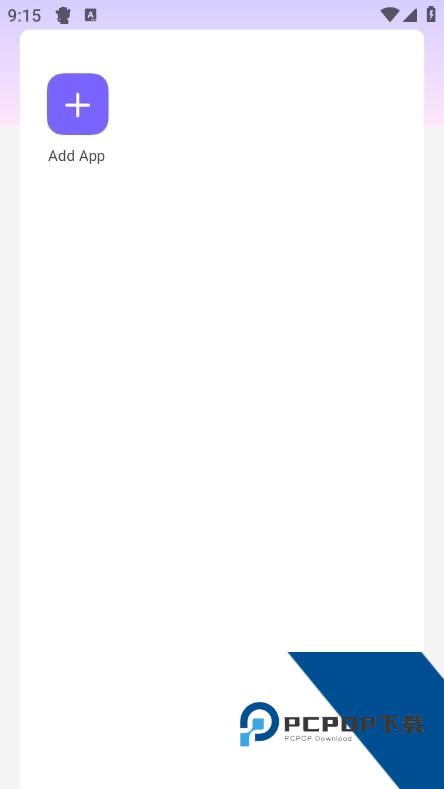Tap the Add App plus button
The height and width of the screenshot is (789, 444).
coord(78,104)
